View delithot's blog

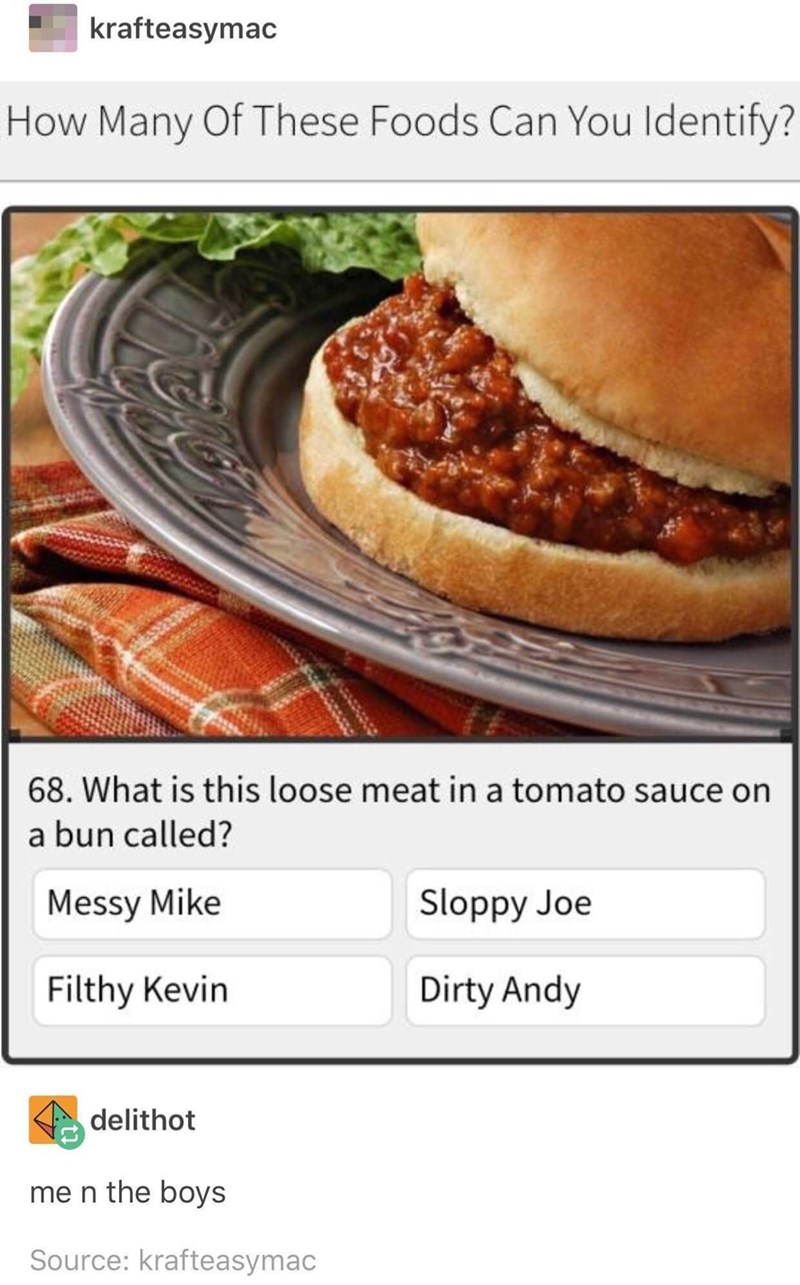pos(142,1119)
